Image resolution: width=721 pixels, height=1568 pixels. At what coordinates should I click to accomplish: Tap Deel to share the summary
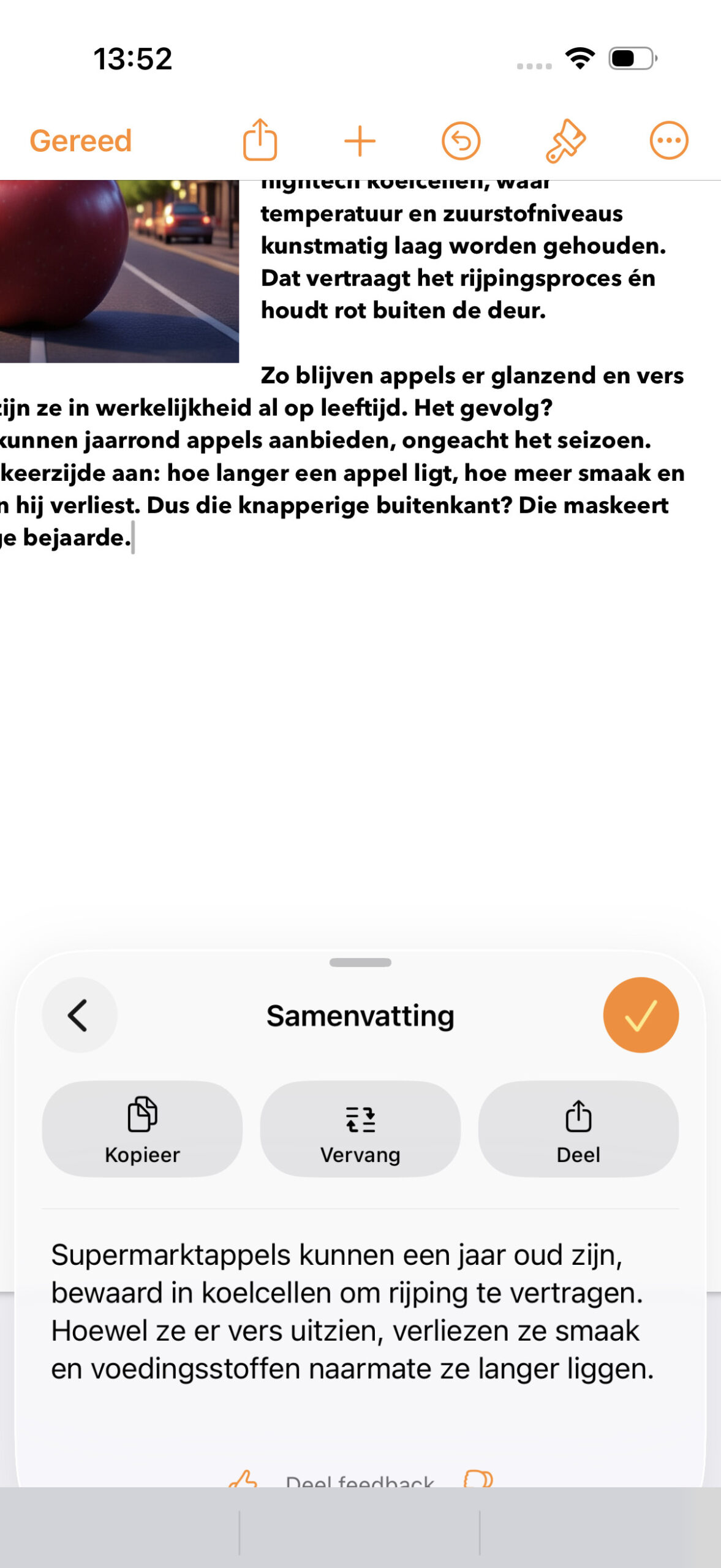coord(578,1131)
